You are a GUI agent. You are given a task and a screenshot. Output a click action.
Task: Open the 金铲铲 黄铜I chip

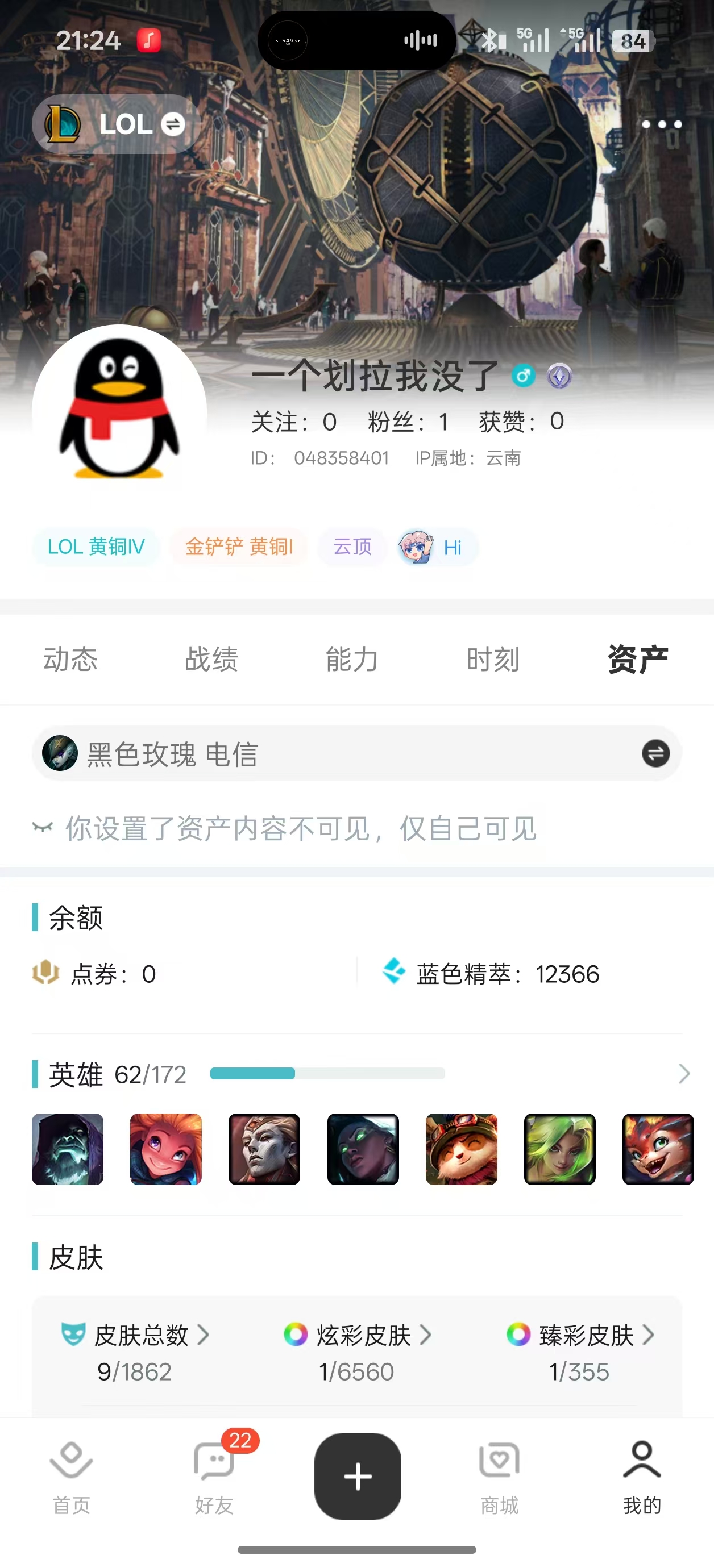[239, 547]
